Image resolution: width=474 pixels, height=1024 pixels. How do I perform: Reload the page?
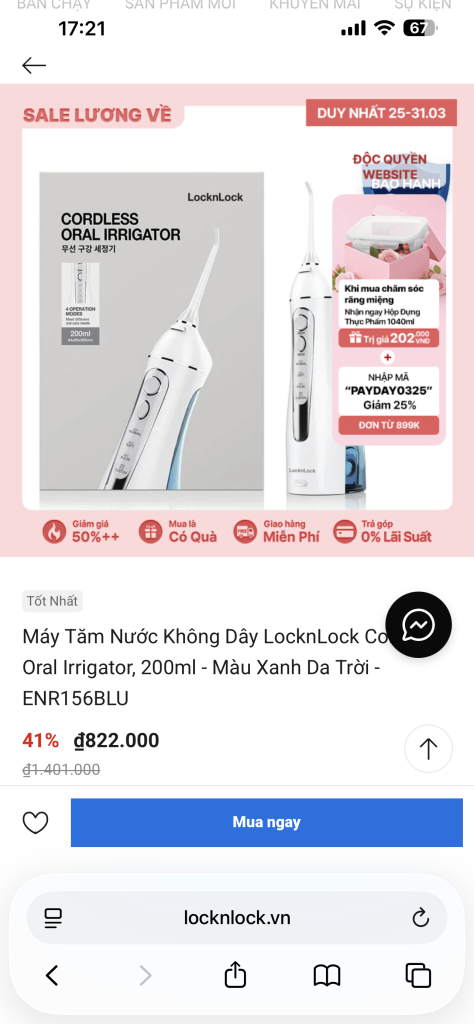420,918
